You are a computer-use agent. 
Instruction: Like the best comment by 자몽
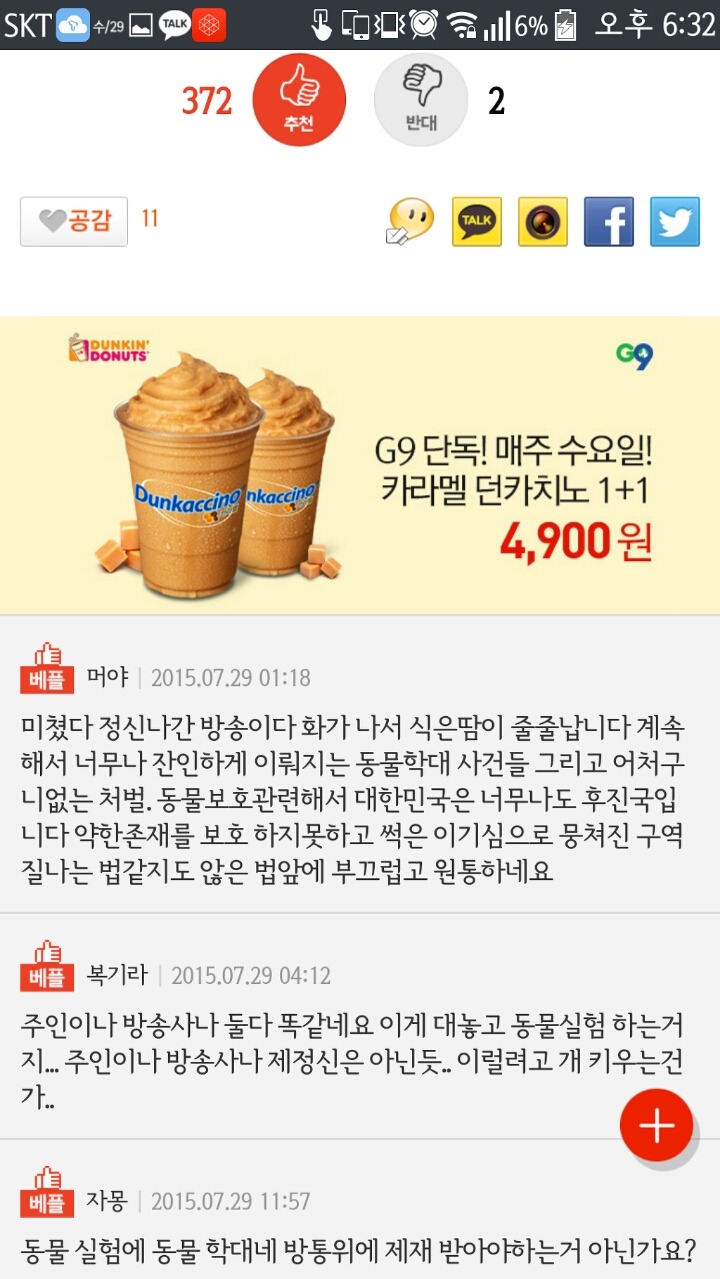coord(47,1191)
